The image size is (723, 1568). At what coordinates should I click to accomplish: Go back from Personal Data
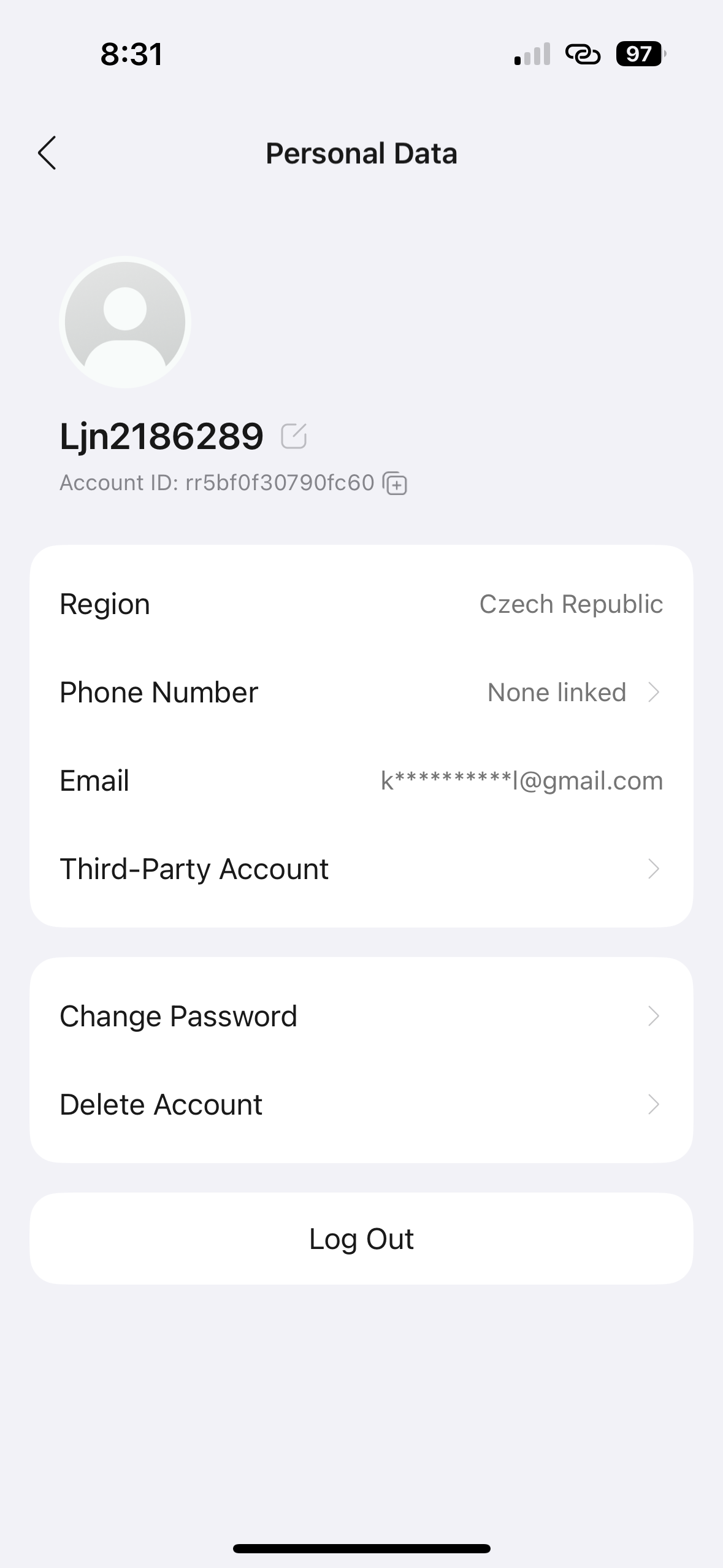point(47,153)
